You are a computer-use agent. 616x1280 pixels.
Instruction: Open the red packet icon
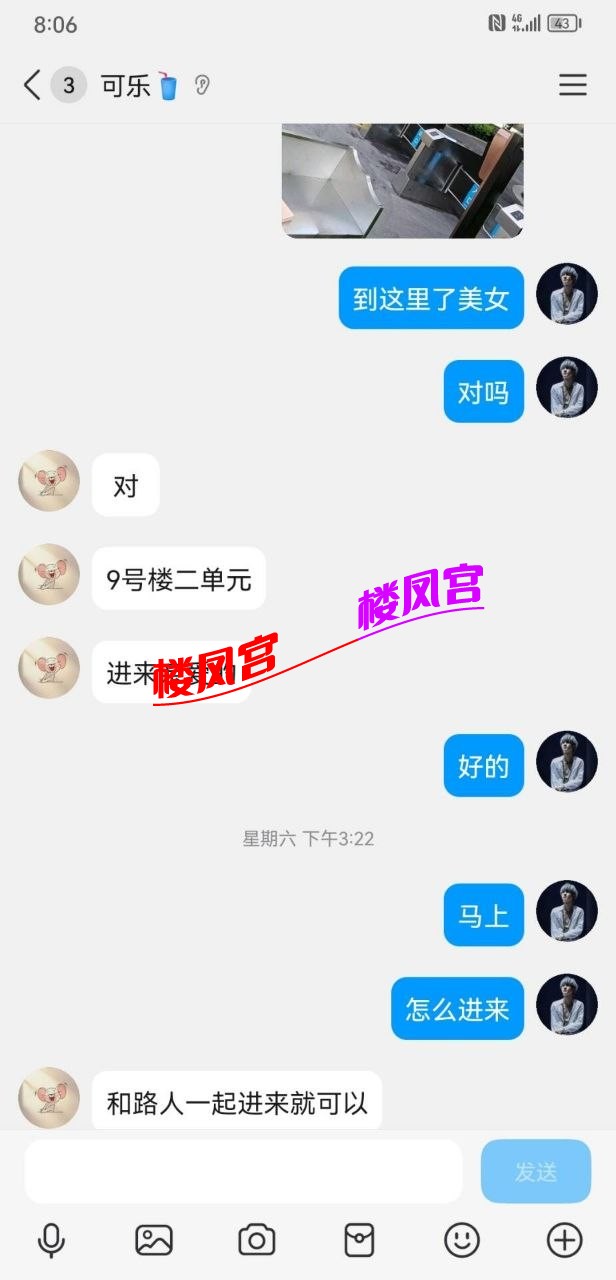[x=359, y=1240]
